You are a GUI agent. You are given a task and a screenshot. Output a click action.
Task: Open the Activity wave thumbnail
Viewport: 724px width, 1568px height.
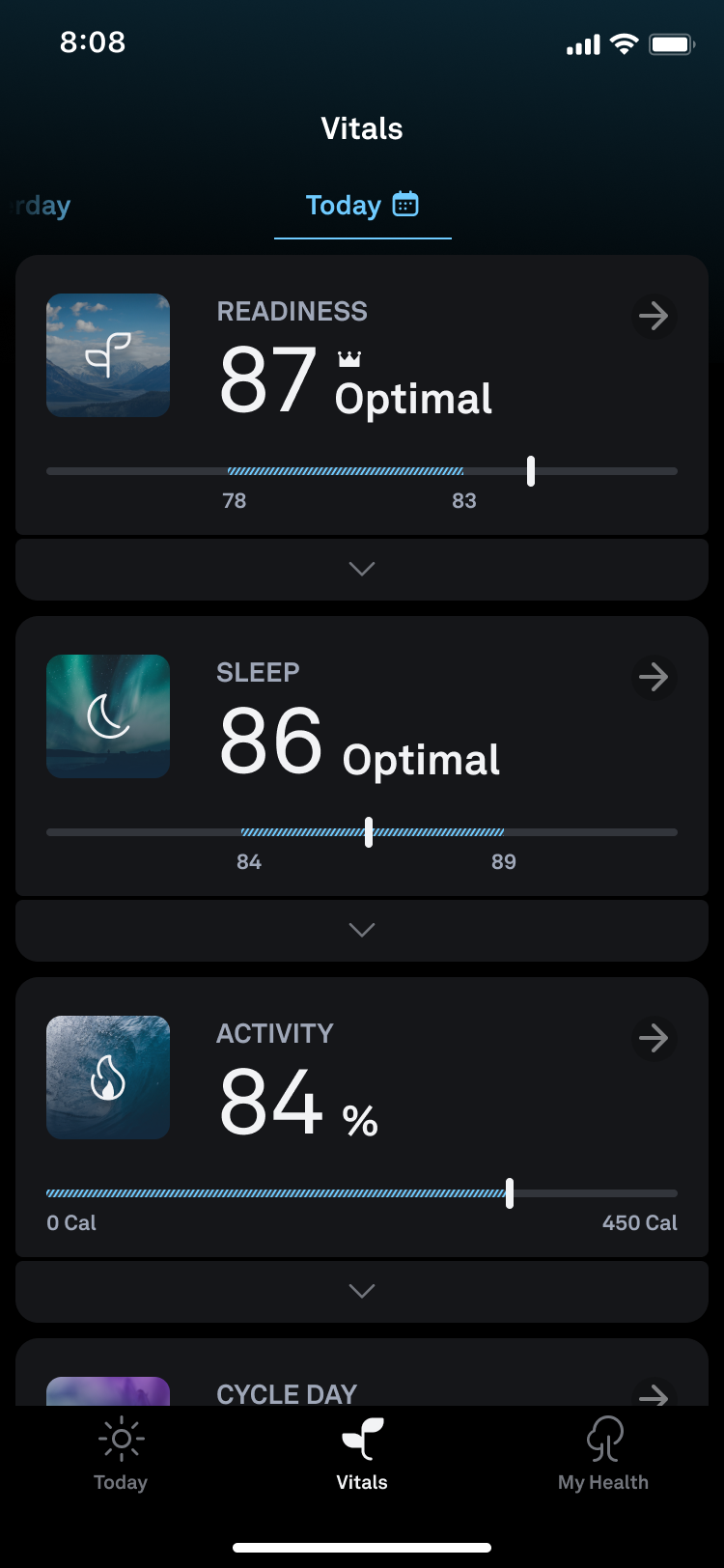pyautogui.click(x=108, y=1078)
